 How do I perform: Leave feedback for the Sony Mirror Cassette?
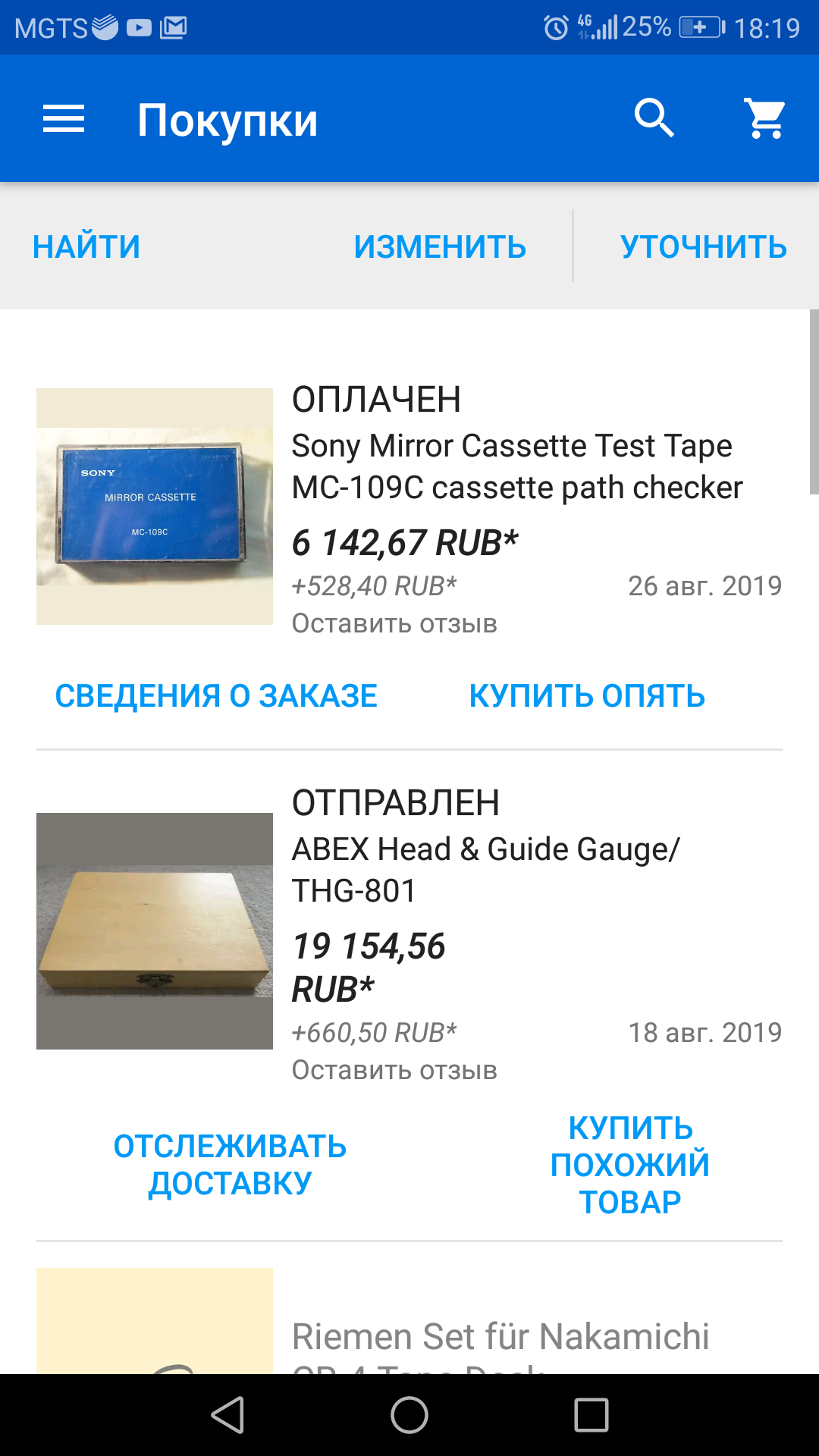tap(394, 623)
